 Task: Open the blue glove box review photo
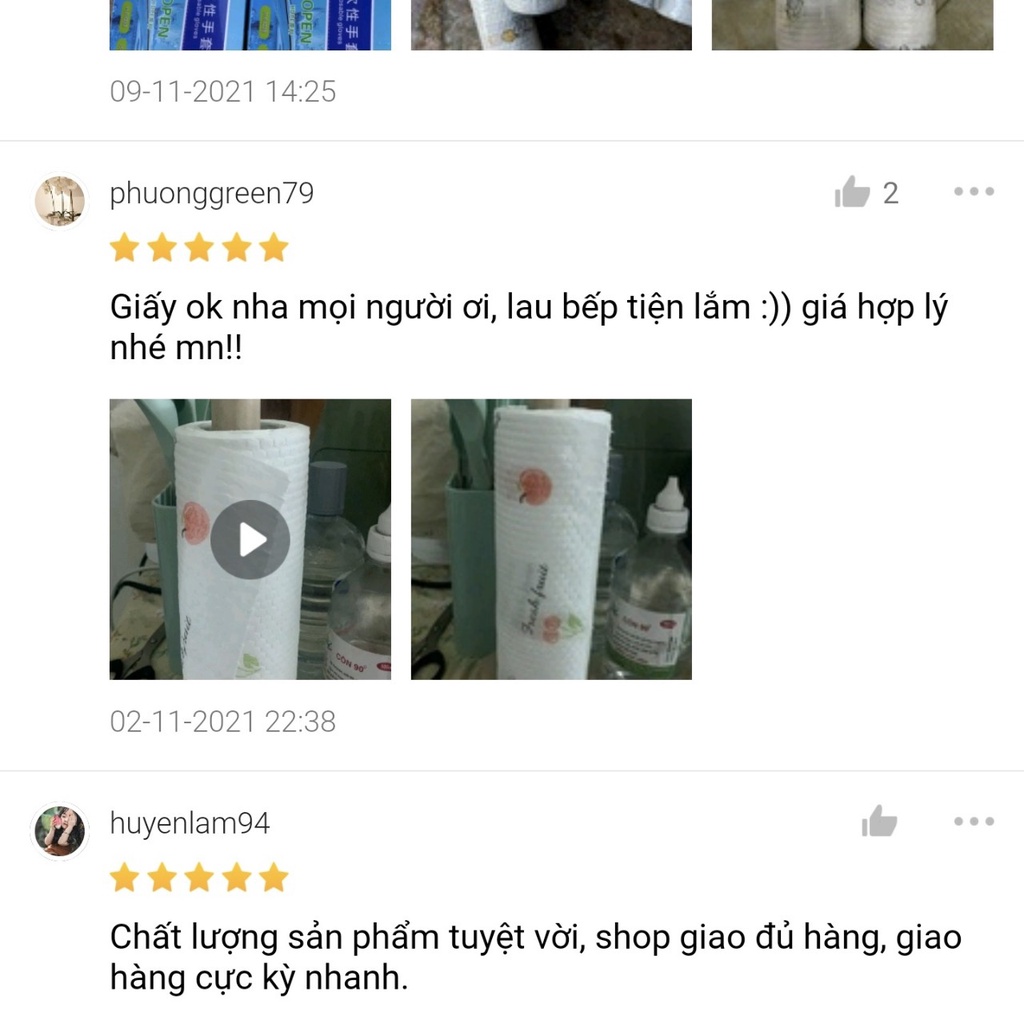coord(250,25)
